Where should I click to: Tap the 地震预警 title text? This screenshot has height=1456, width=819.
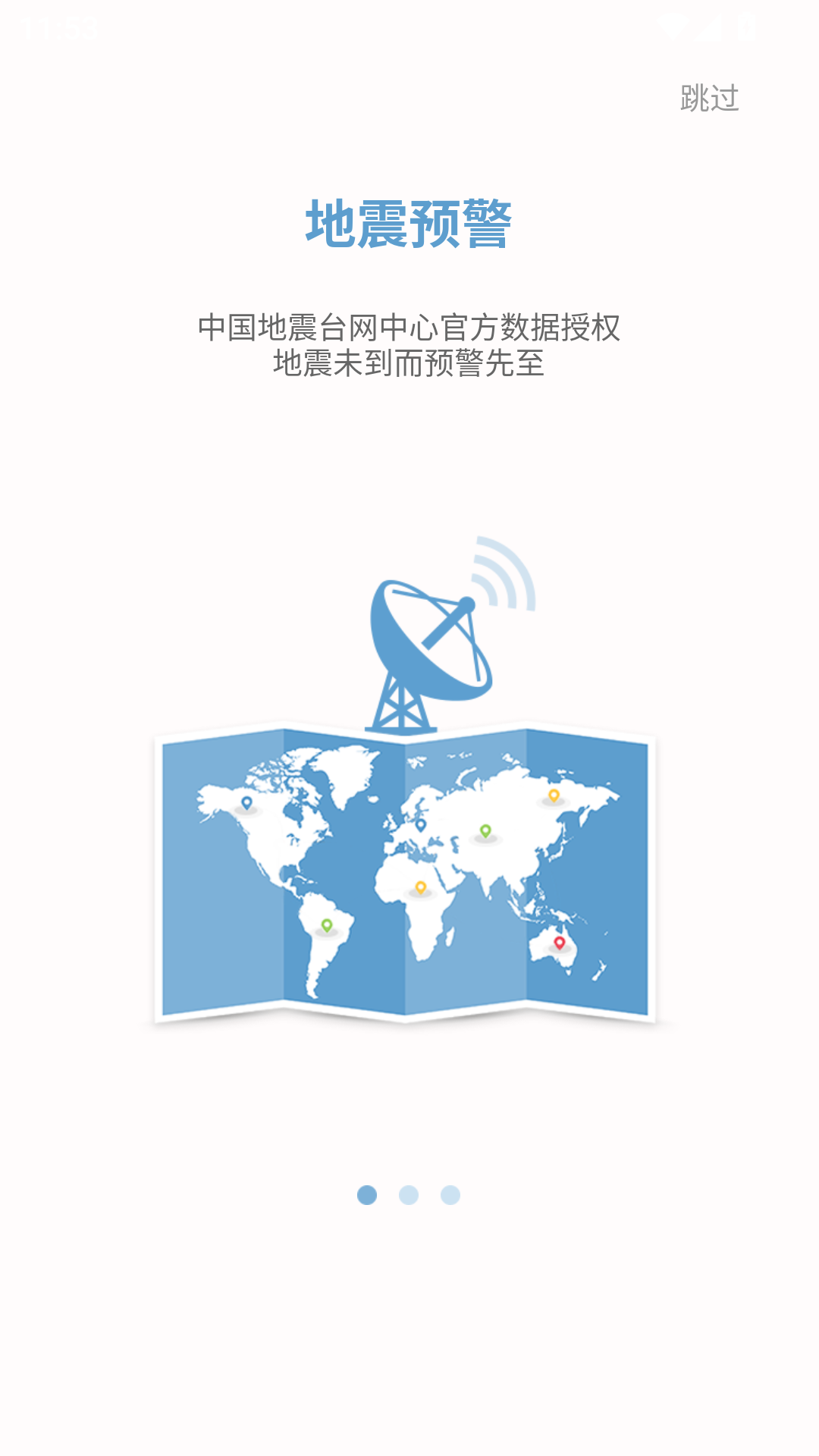click(409, 224)
